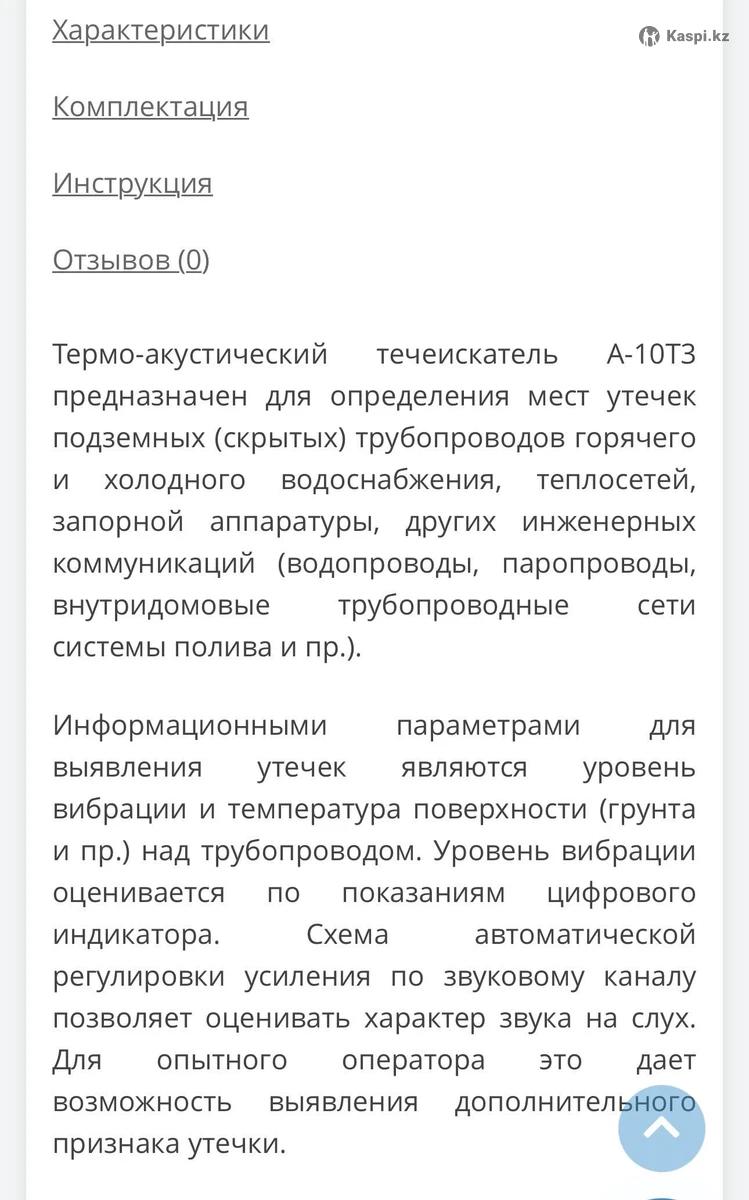This screenshot has width=749, height=1200.
Task: Open the Характеристики link
Action: point(160,30)
